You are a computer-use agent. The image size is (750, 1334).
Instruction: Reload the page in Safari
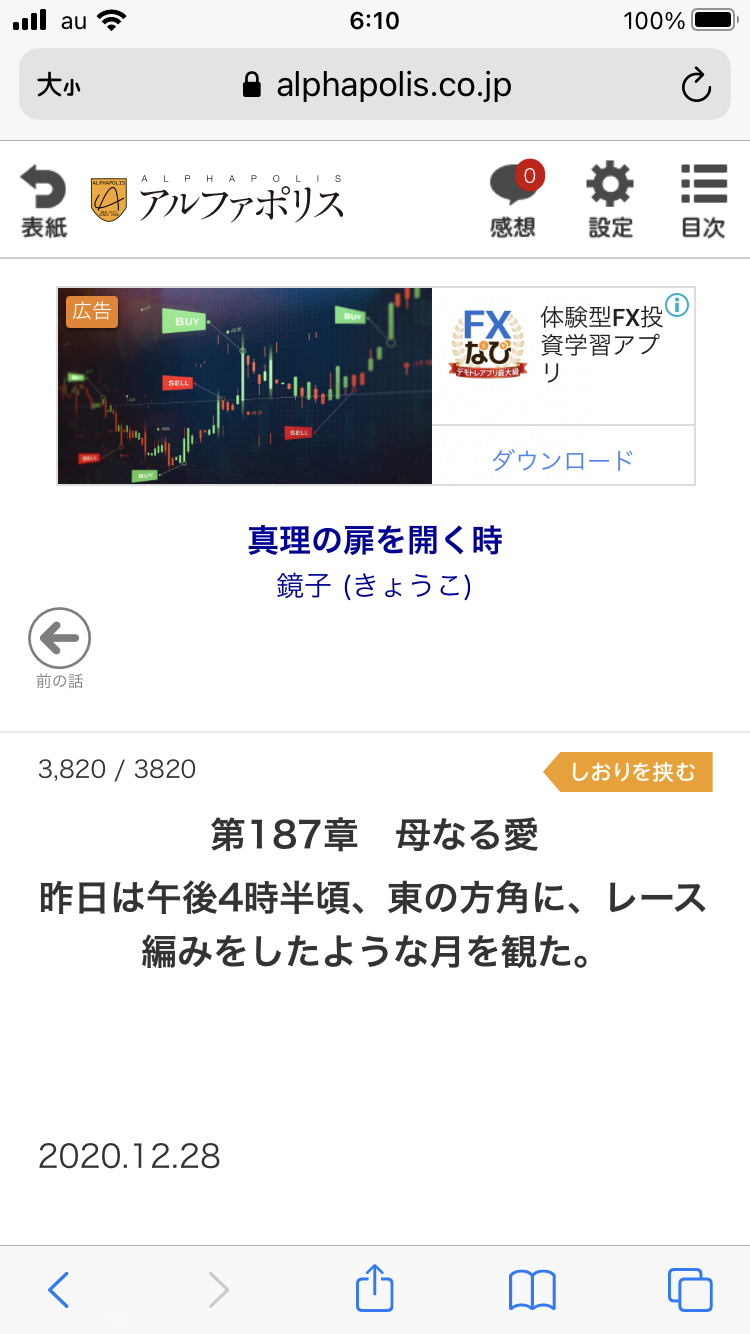(x=695, y=86)
